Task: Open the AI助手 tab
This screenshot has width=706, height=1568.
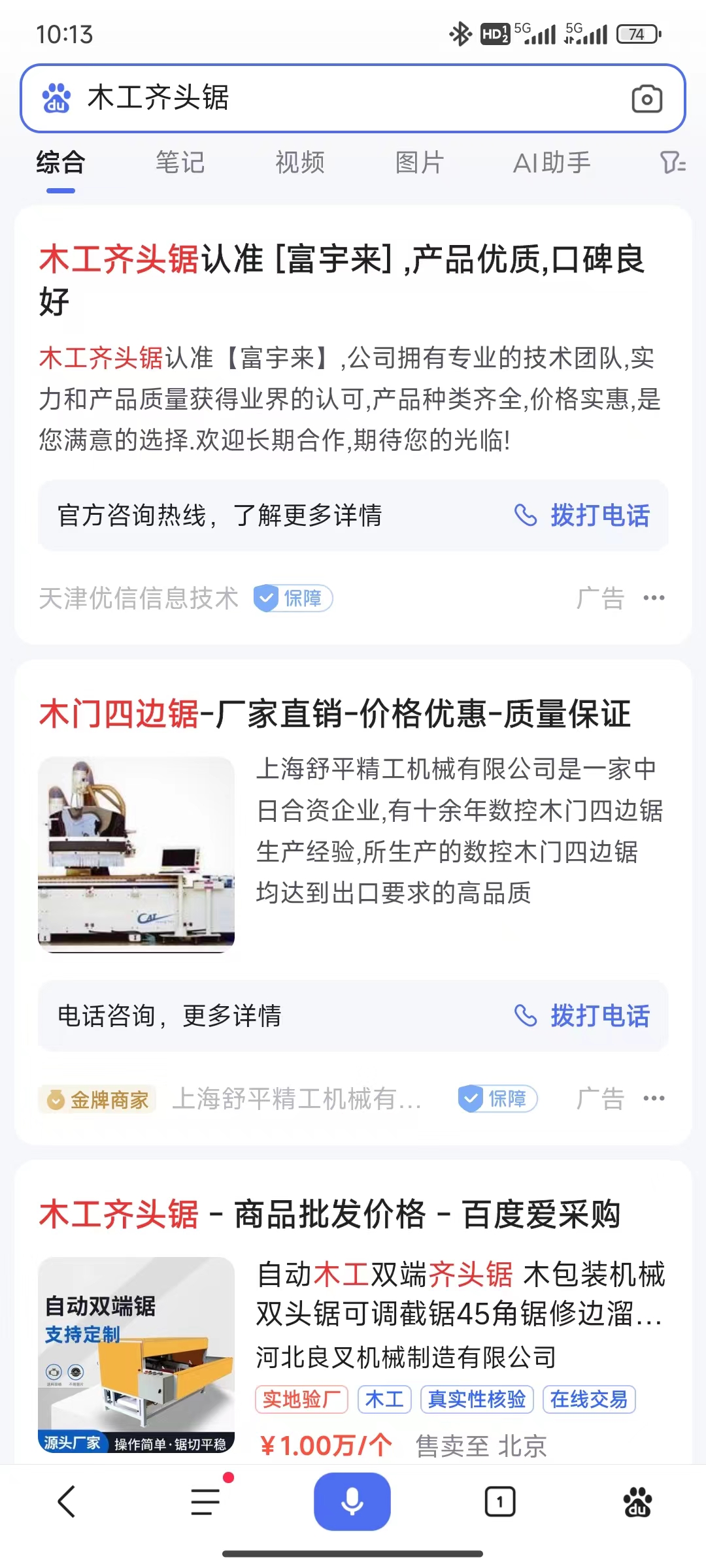Action: pos(551,163)
